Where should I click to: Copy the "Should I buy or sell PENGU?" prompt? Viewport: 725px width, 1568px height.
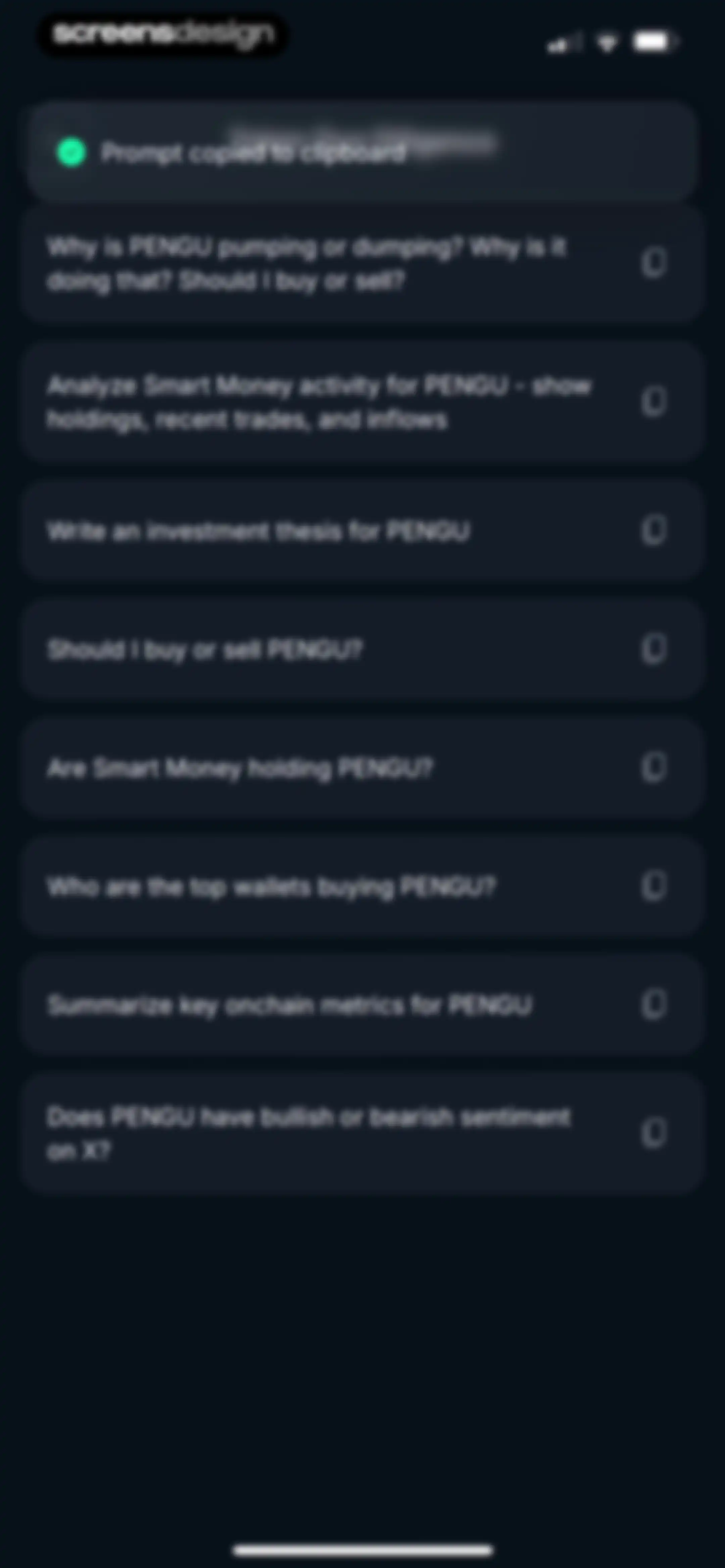pos(654,649)
